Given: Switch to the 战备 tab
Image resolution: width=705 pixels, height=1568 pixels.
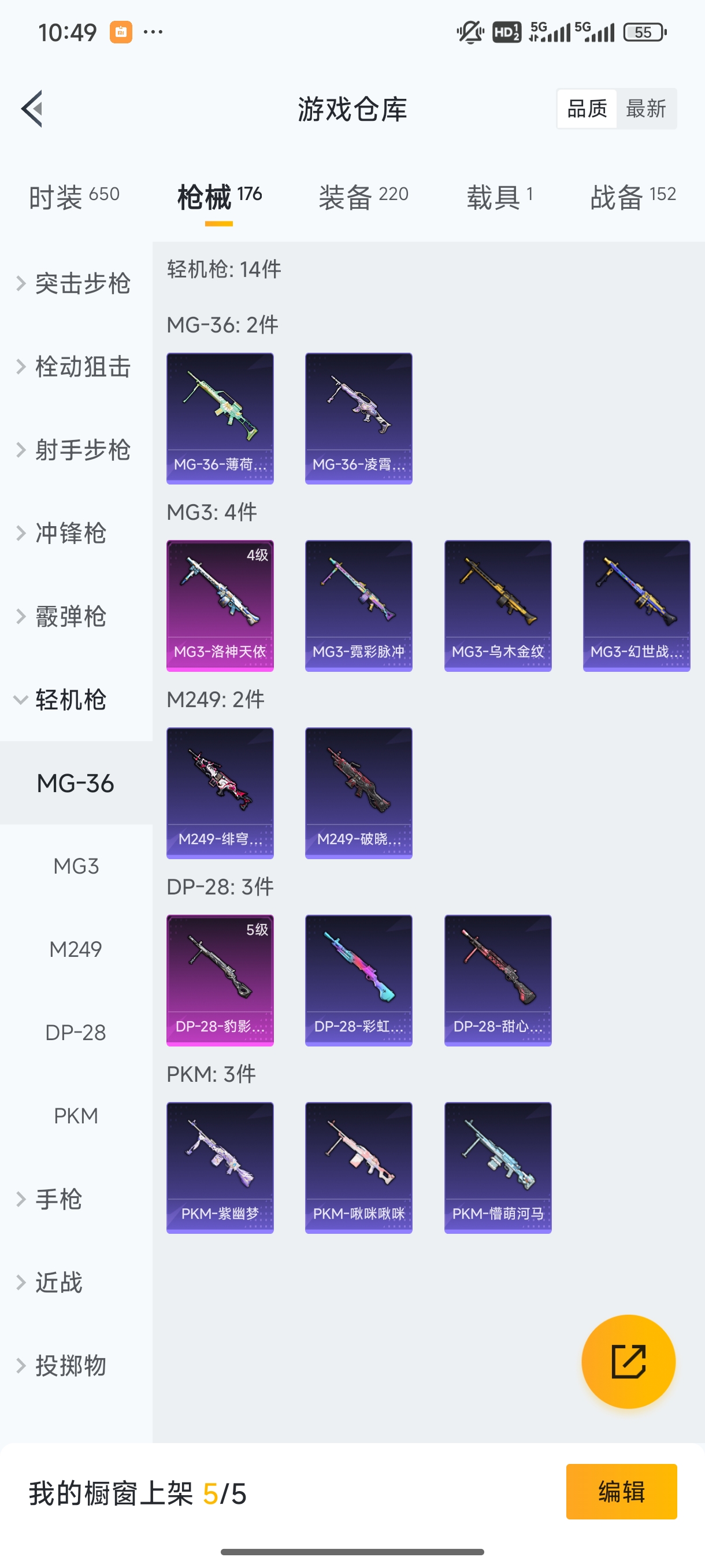Looking at the screenshot, I should click(633, 197).
